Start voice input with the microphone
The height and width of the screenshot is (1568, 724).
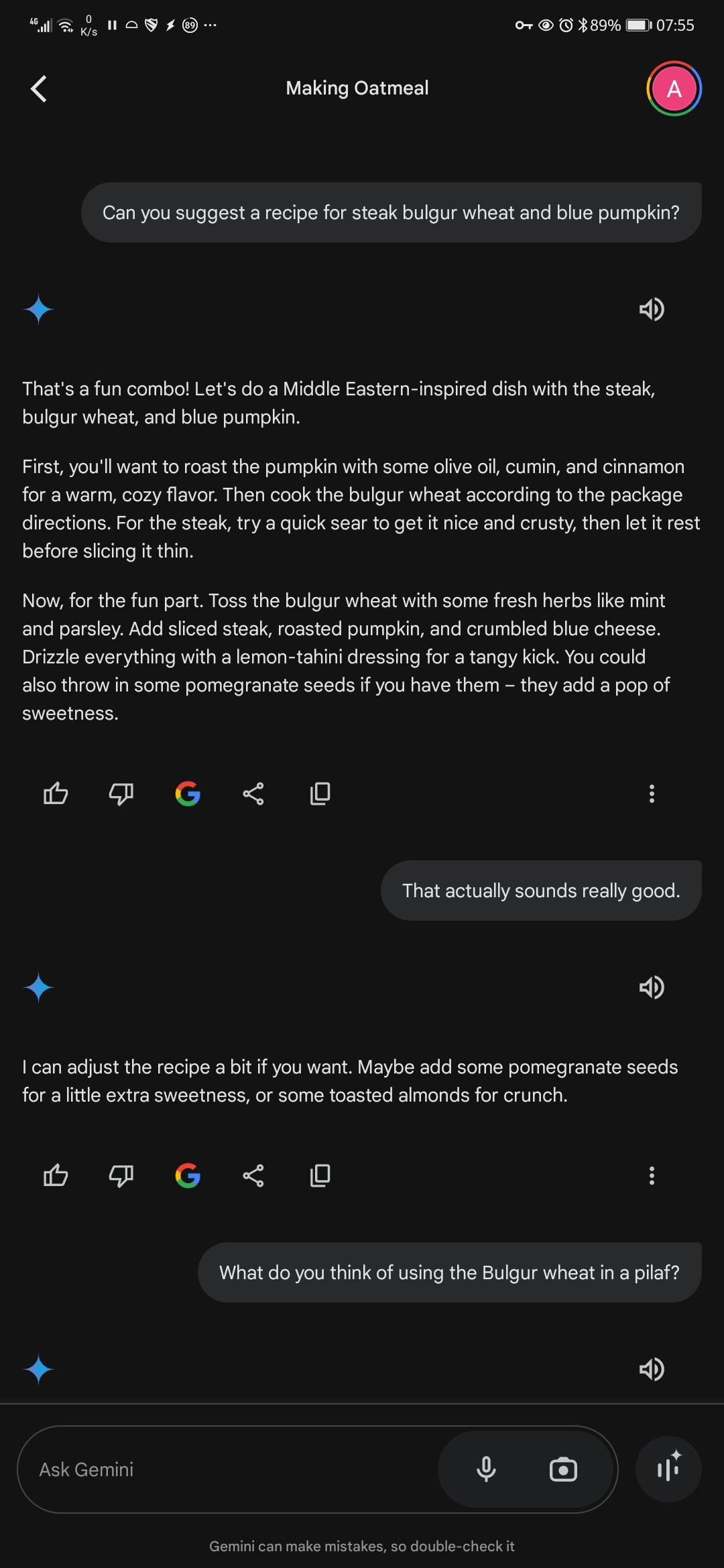click(x=486, y=1469)
